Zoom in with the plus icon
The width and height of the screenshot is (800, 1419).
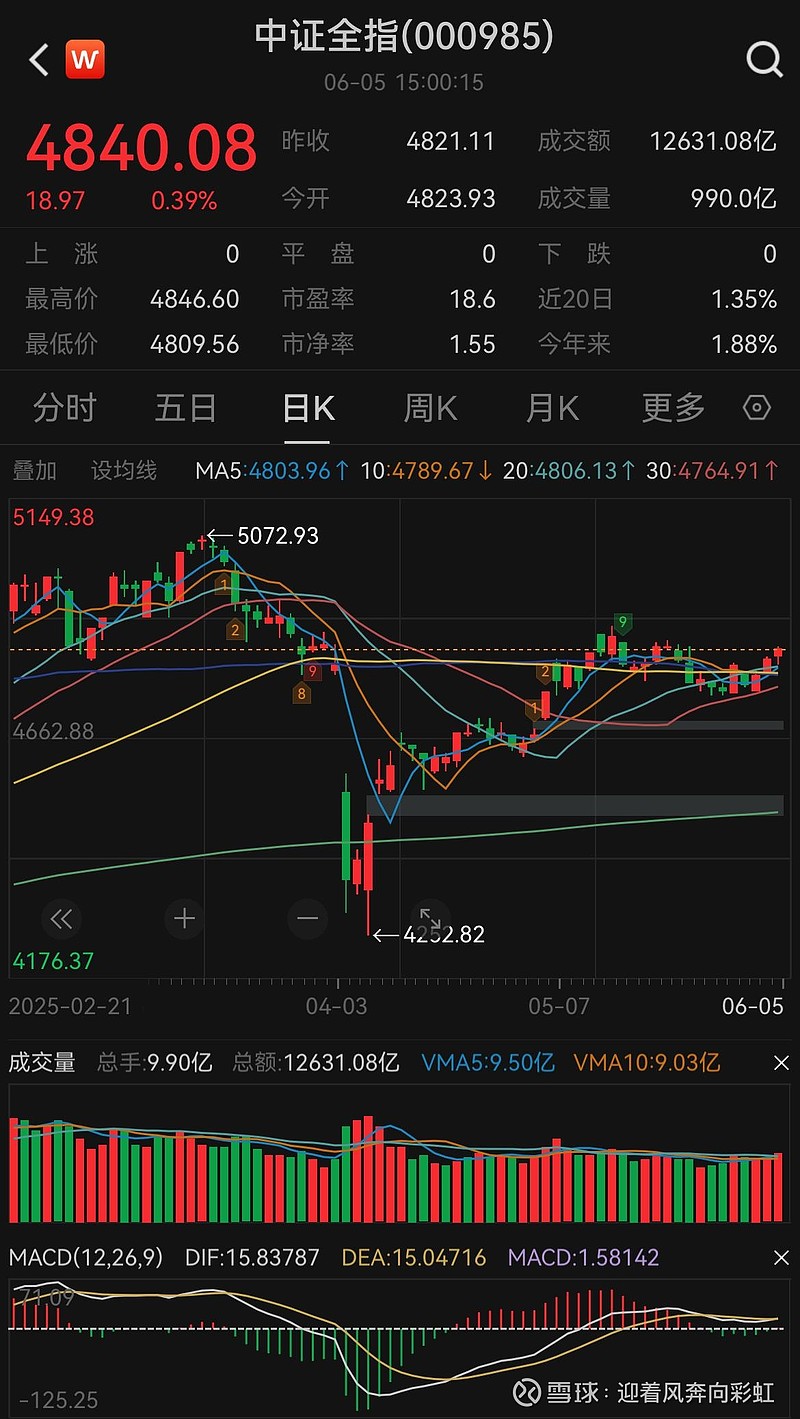click(184, 919)
